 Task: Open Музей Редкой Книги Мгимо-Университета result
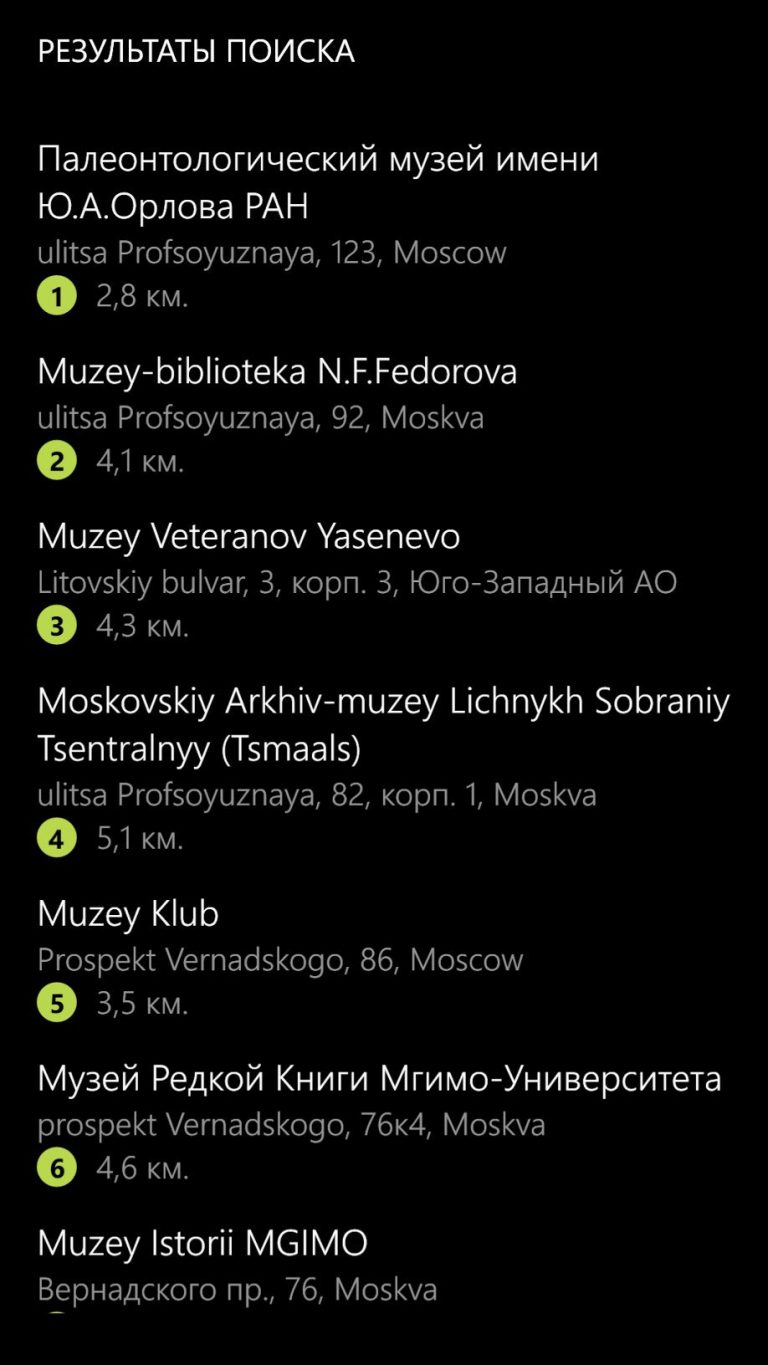379,1079
